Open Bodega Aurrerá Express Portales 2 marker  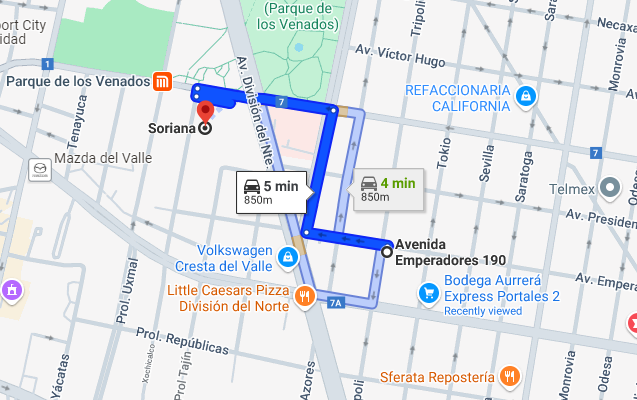[x=429, y=294]
